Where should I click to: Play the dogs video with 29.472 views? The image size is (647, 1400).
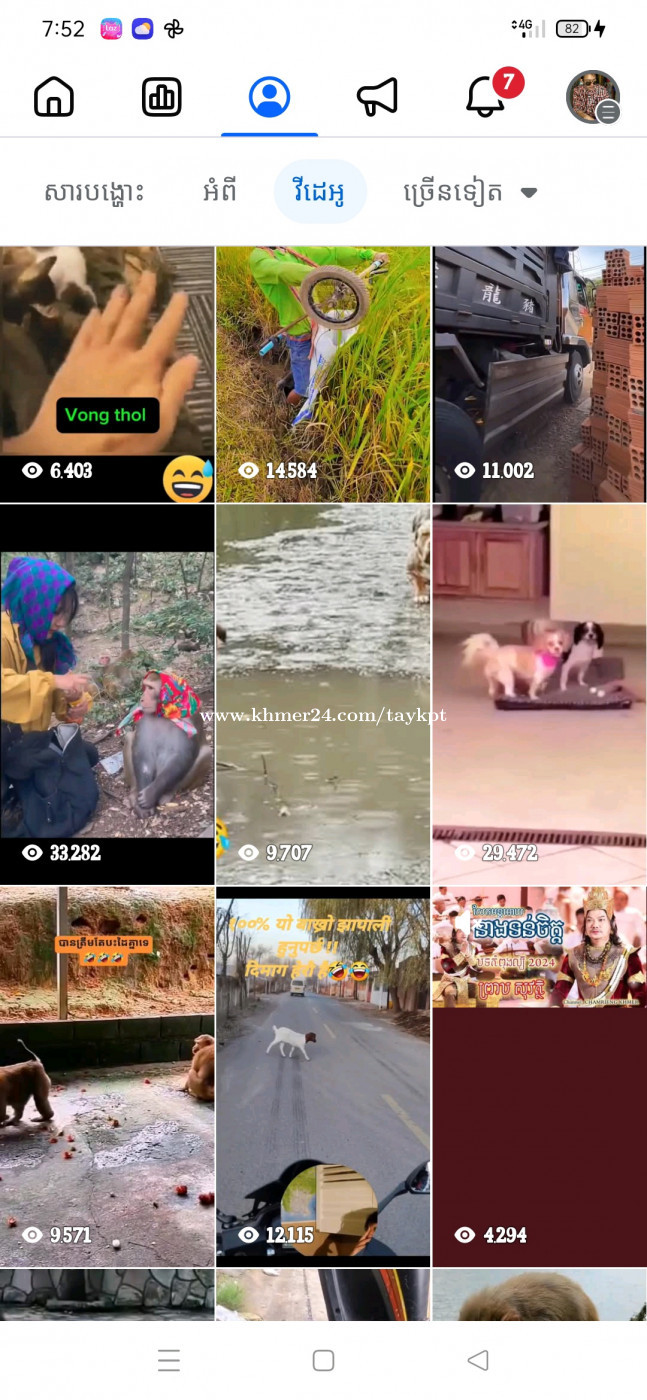click(x=540, y=694)
